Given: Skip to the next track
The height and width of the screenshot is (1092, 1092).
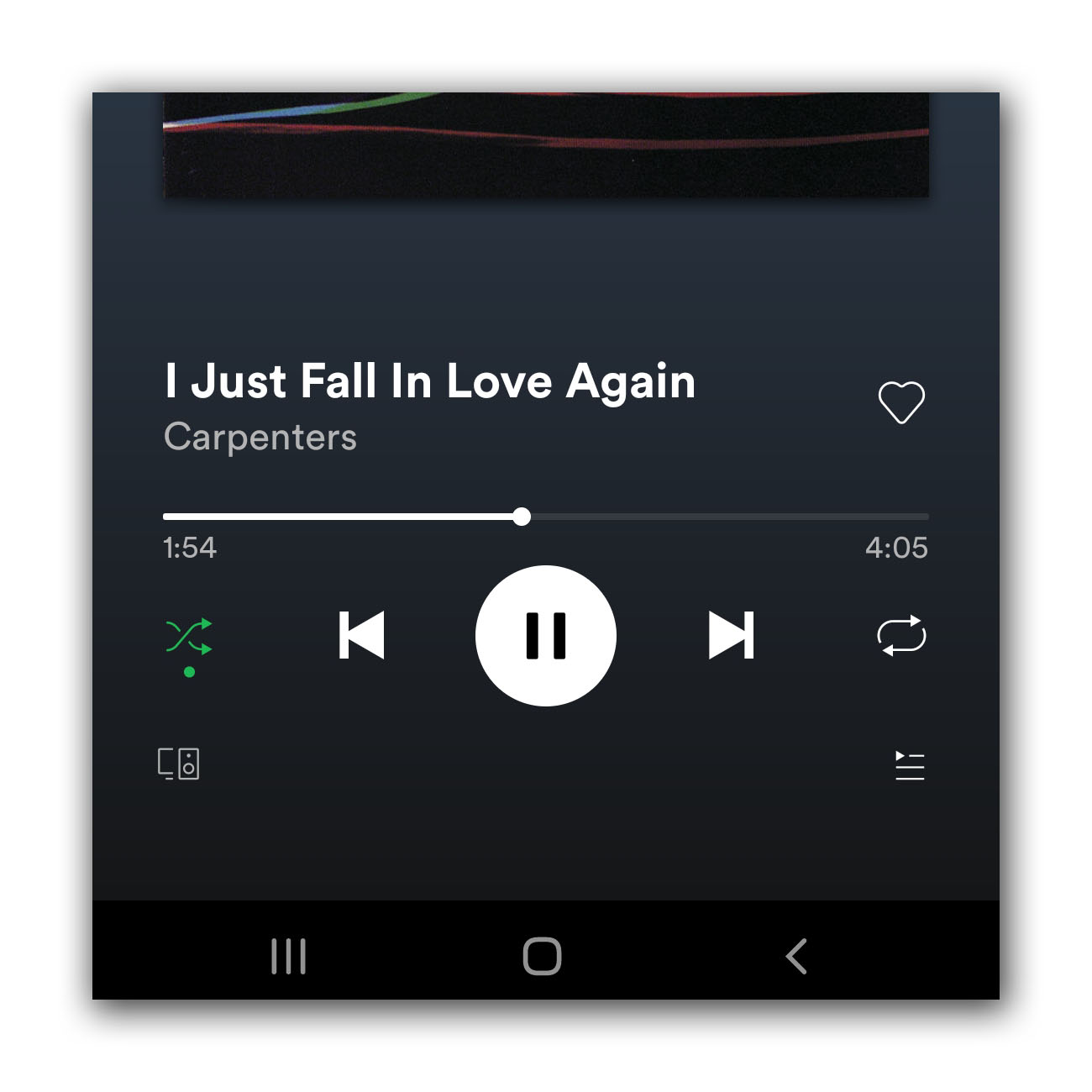Looking at the screenshot, I should click(731, 635).
